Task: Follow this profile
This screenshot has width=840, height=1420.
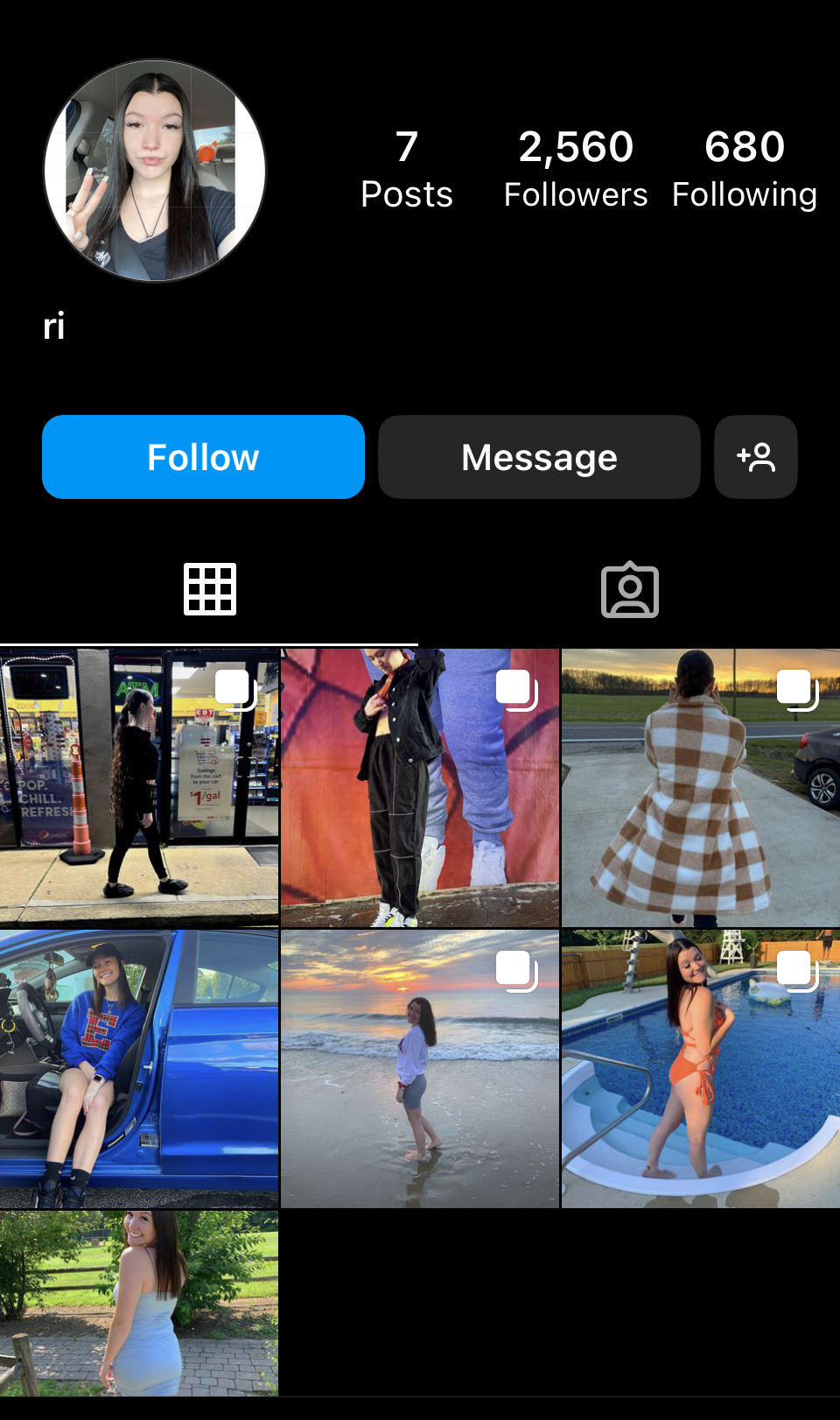Action: click(x=203, y=457)
